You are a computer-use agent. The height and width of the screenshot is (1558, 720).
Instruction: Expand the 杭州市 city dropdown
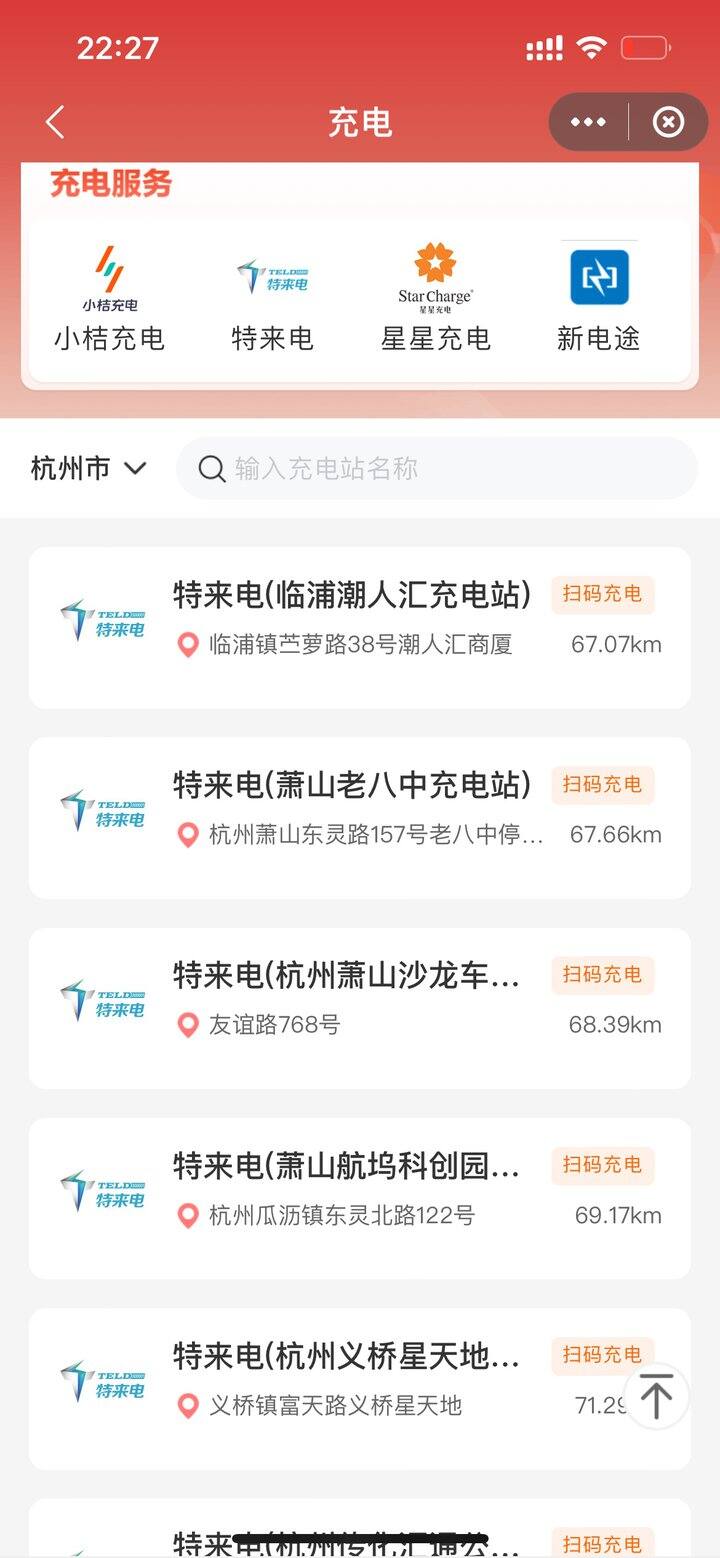pos(89,468)
